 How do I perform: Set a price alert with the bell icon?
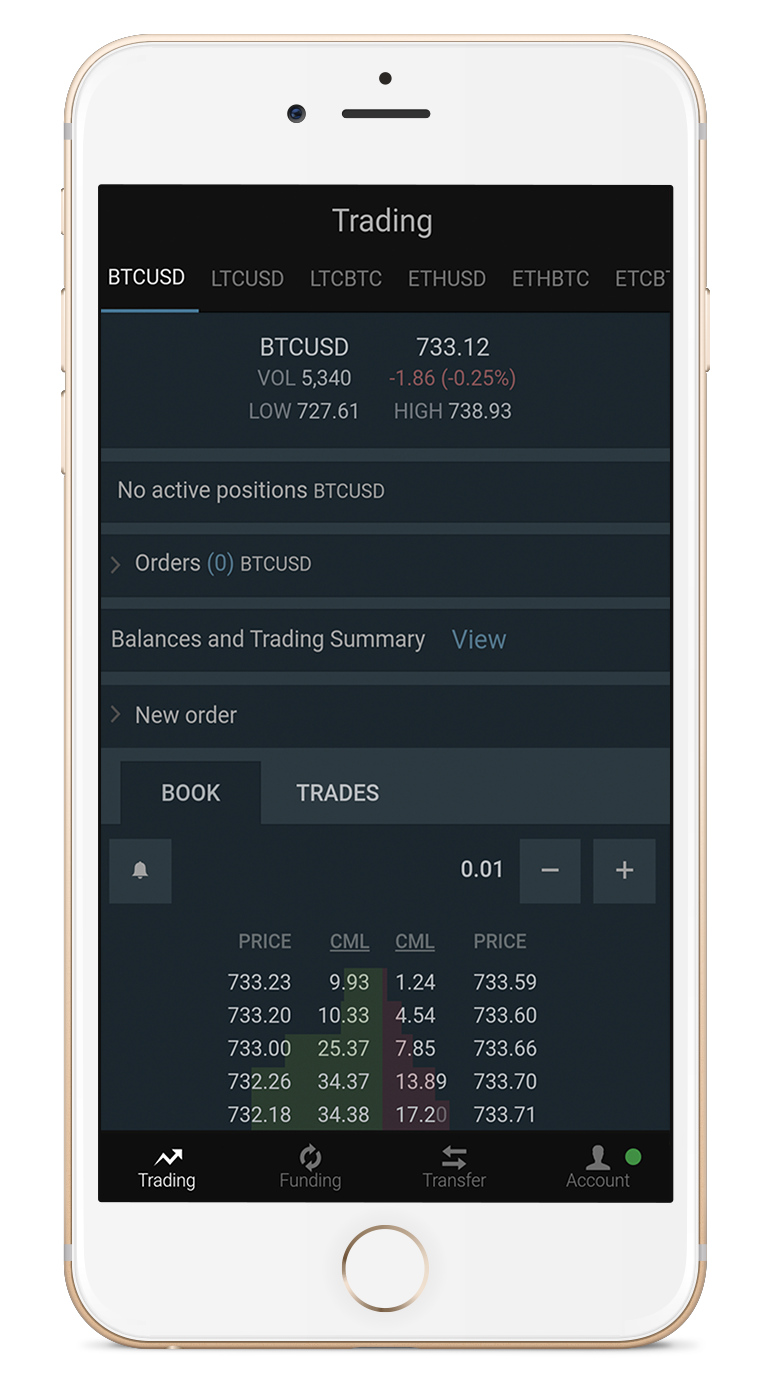click(140, 870)
